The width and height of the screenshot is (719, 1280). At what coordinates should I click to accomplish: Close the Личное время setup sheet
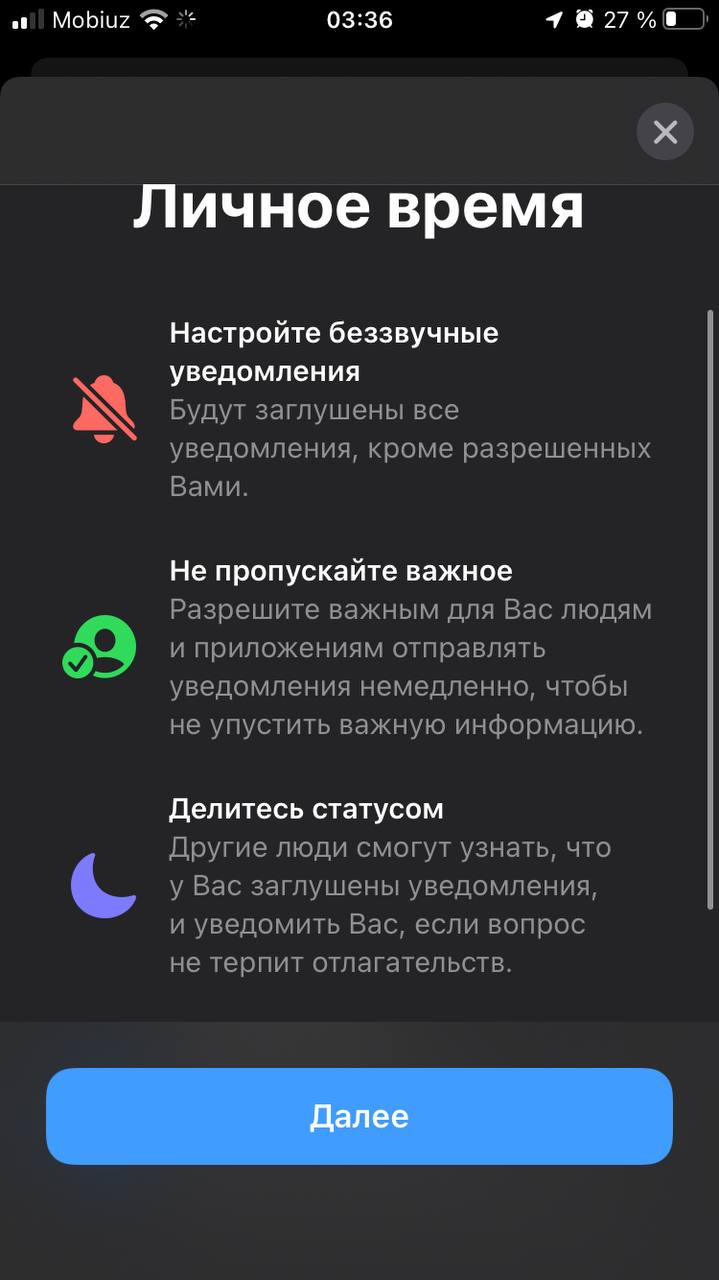pyautogui.click(x=665, y=132)
